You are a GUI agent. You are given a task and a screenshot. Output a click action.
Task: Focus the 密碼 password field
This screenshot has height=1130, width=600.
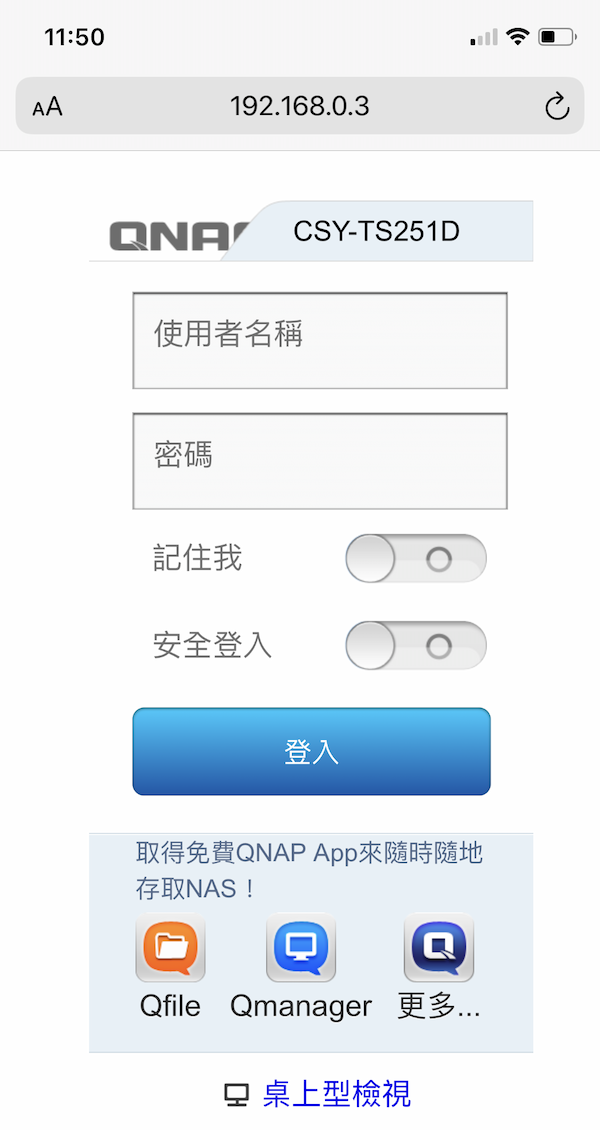(x=320, y=461)
